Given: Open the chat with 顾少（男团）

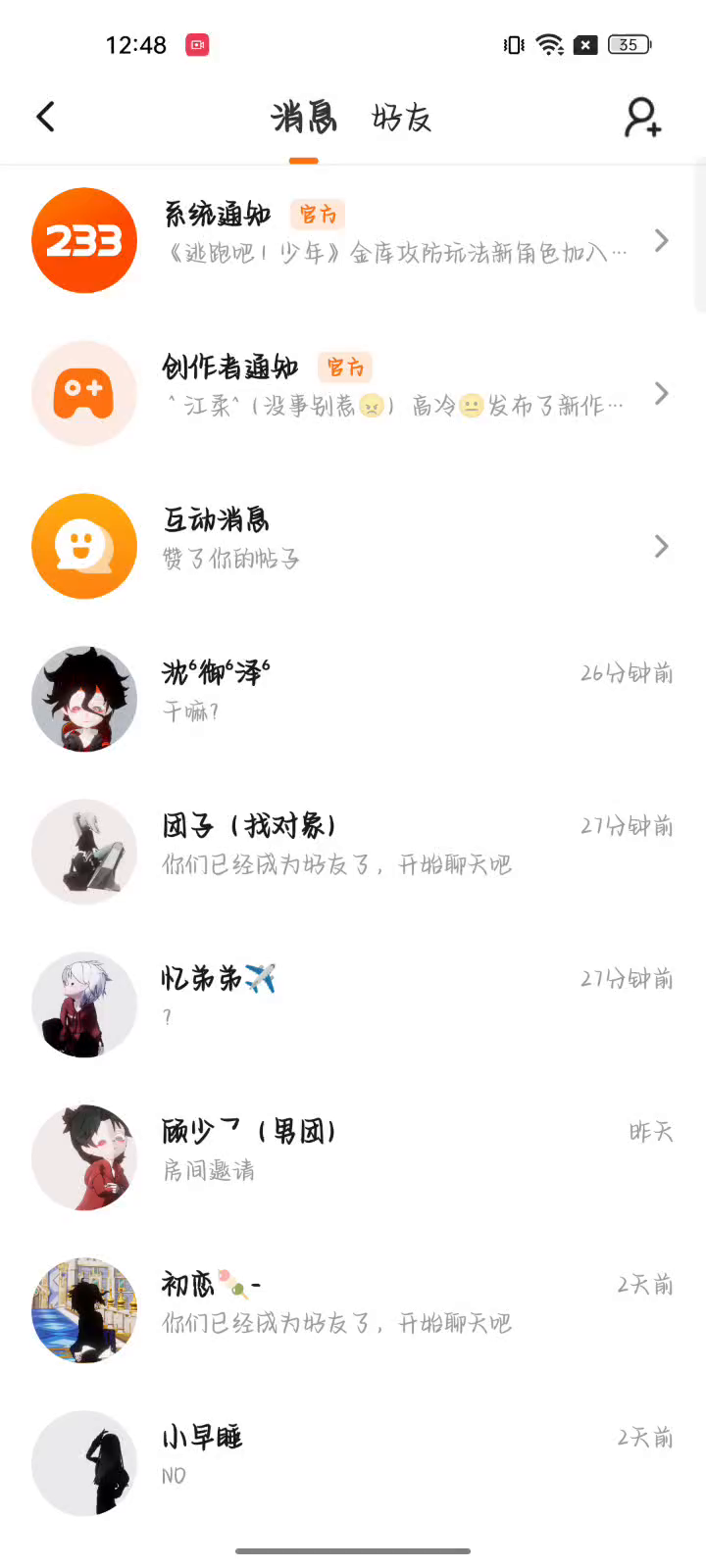Looking at the screenshot, I should point(353,1157).
